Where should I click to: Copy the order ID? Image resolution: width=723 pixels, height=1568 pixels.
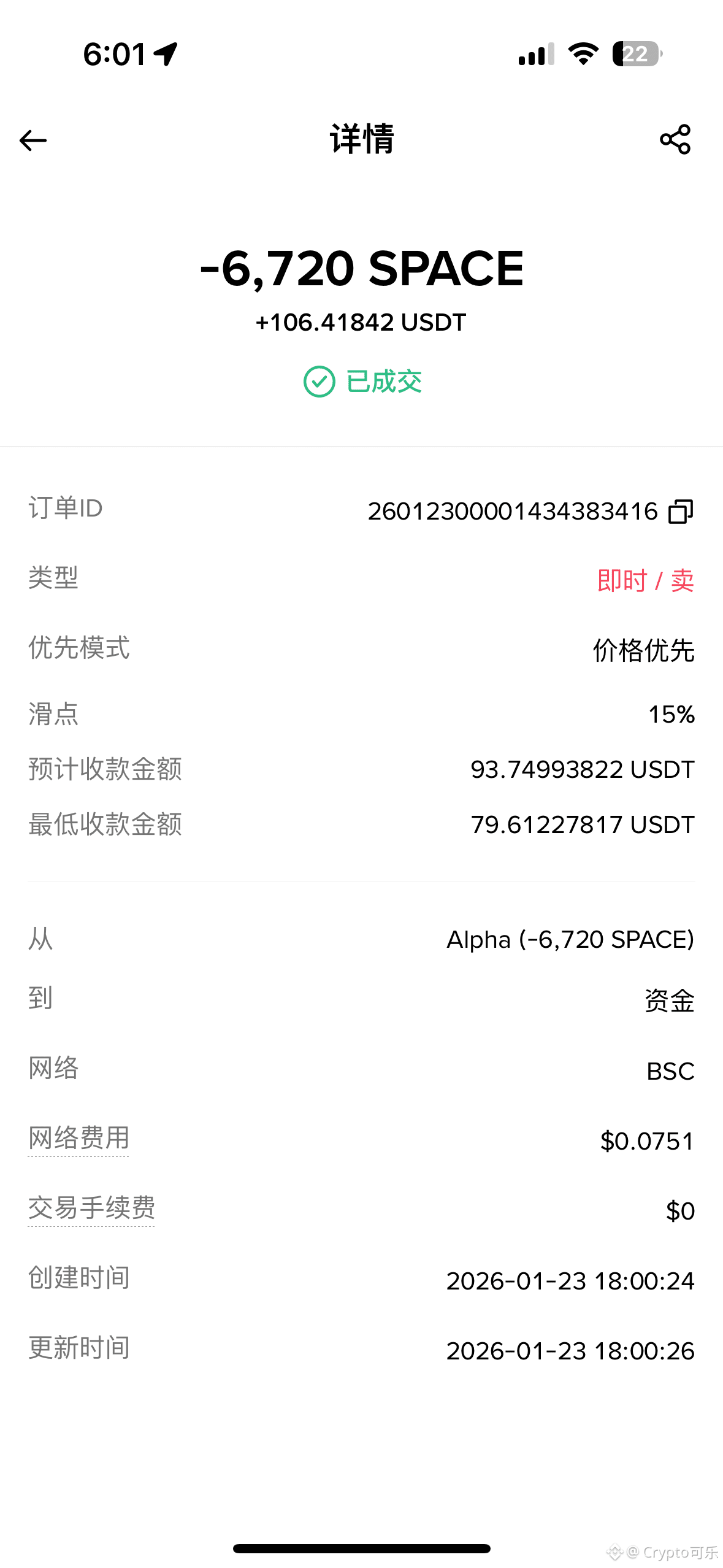(681, 512)
